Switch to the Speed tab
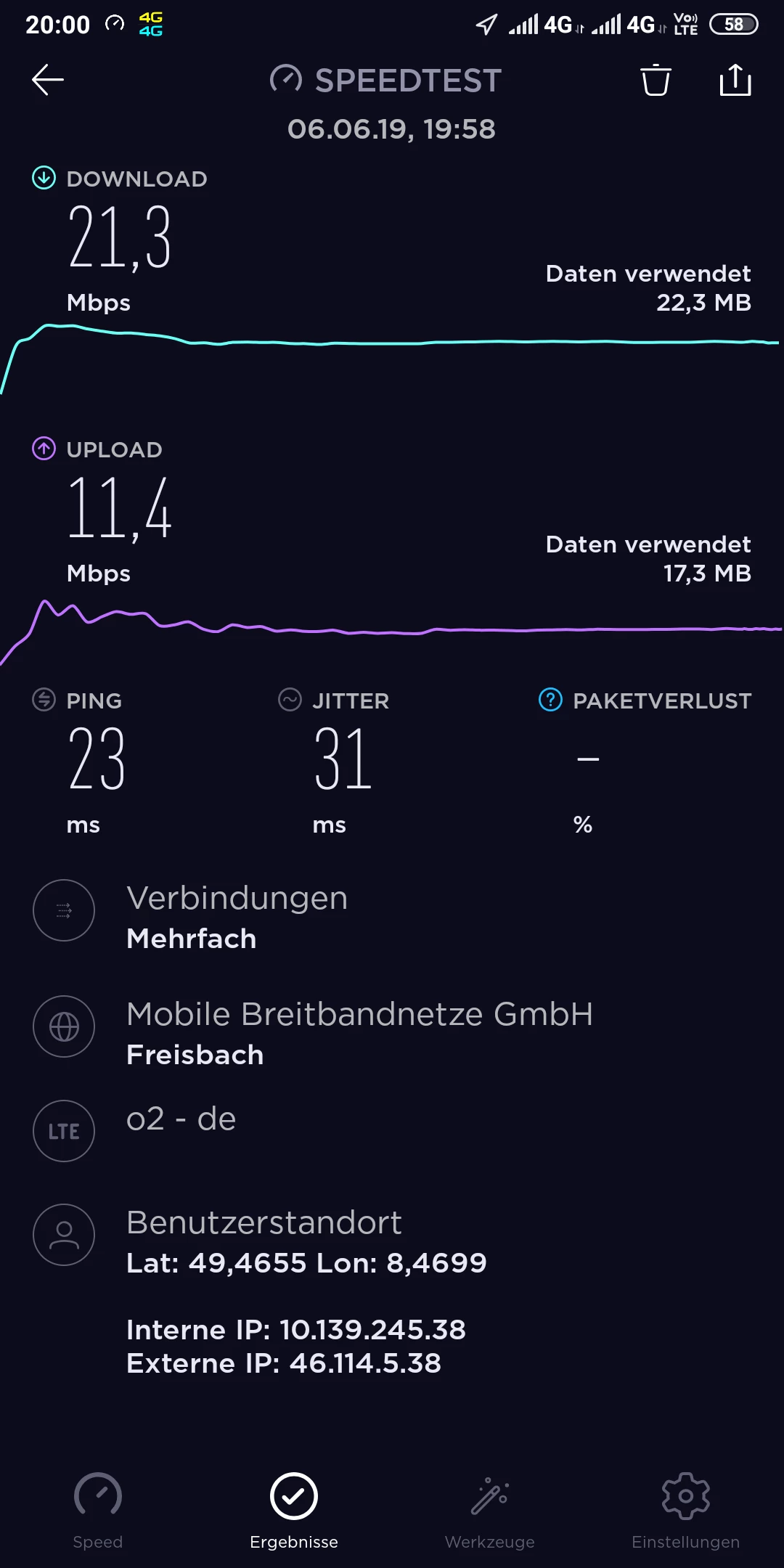 [98, 1510]
